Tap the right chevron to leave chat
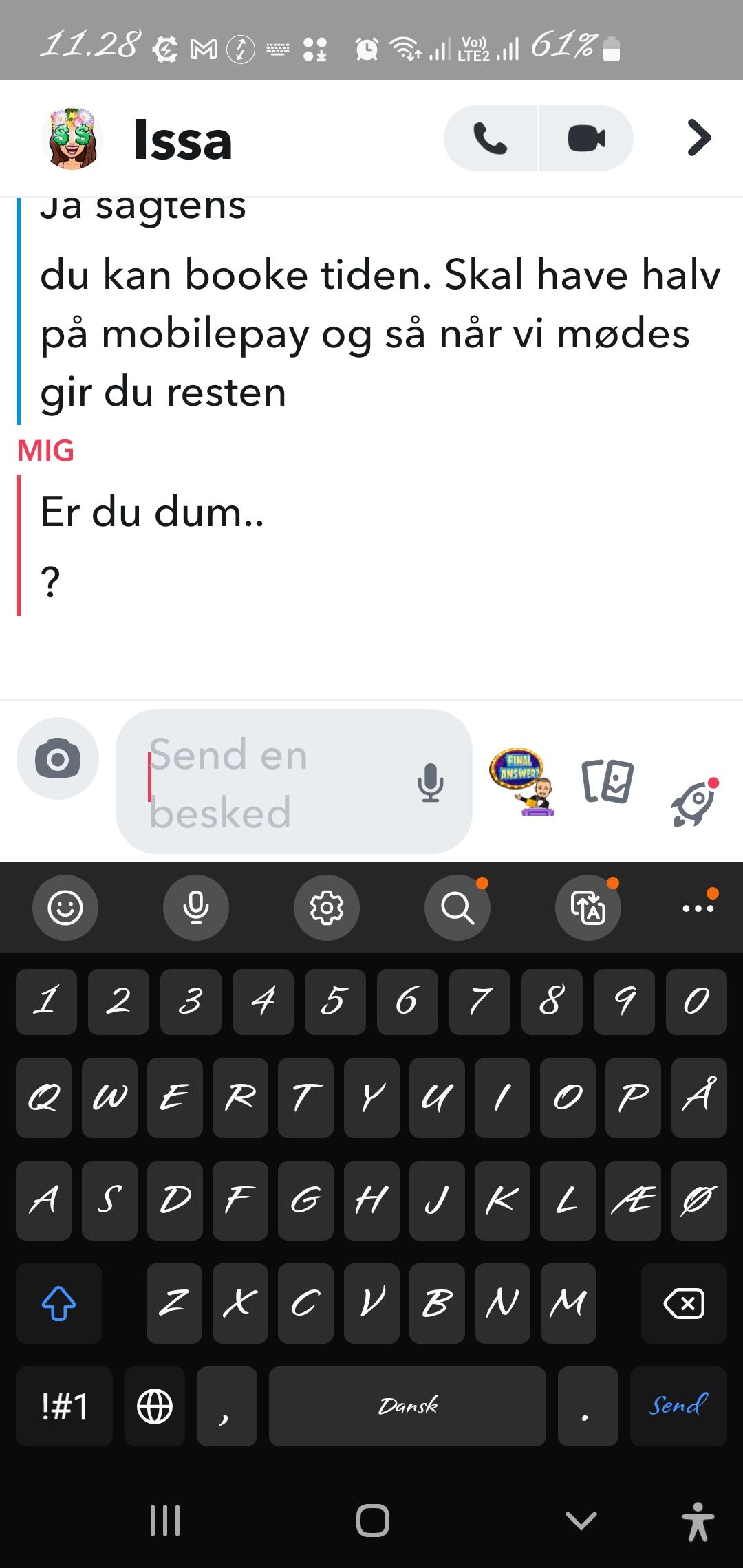Image resolution: width=743 pixels, height=1568 pixels. click(699, 138)
